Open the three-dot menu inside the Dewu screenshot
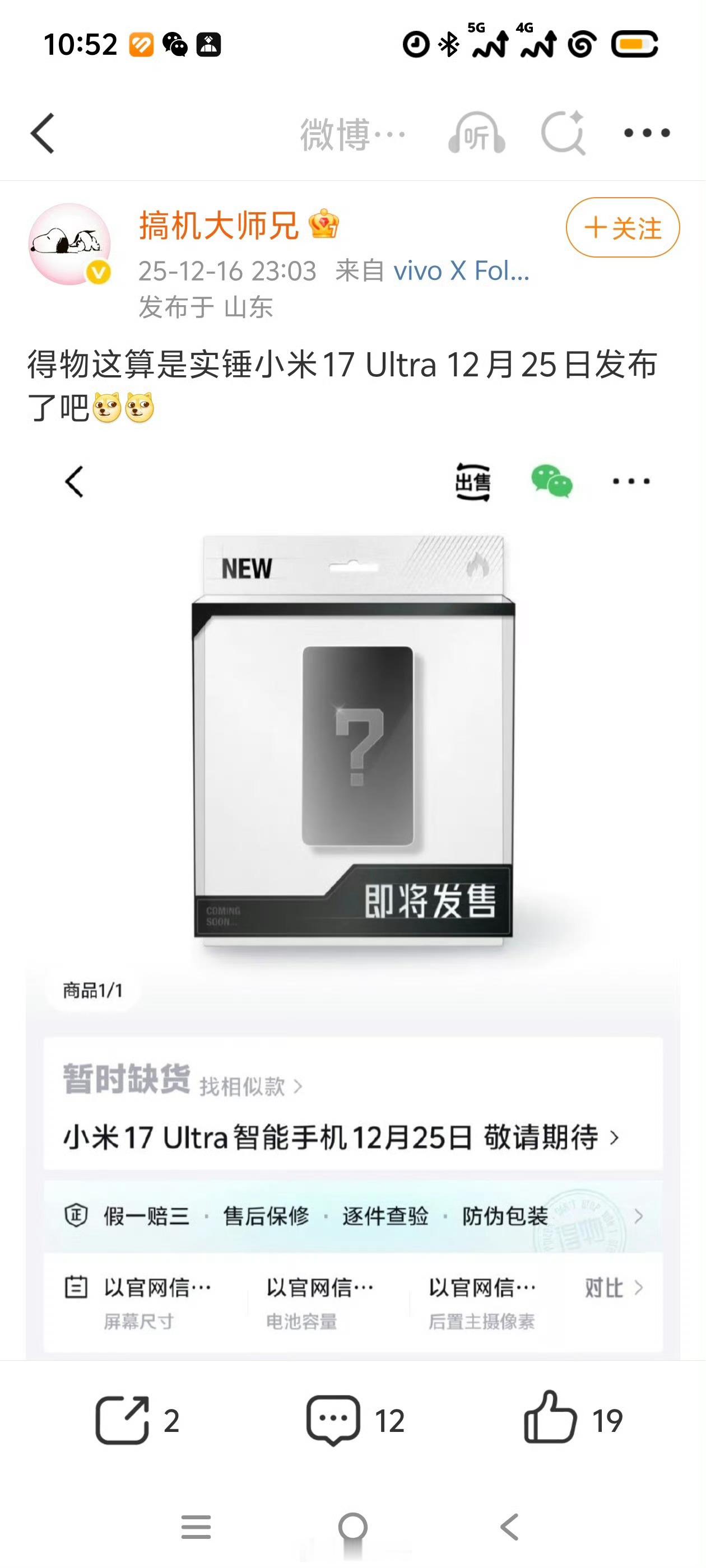 click(x=628, y=480)
